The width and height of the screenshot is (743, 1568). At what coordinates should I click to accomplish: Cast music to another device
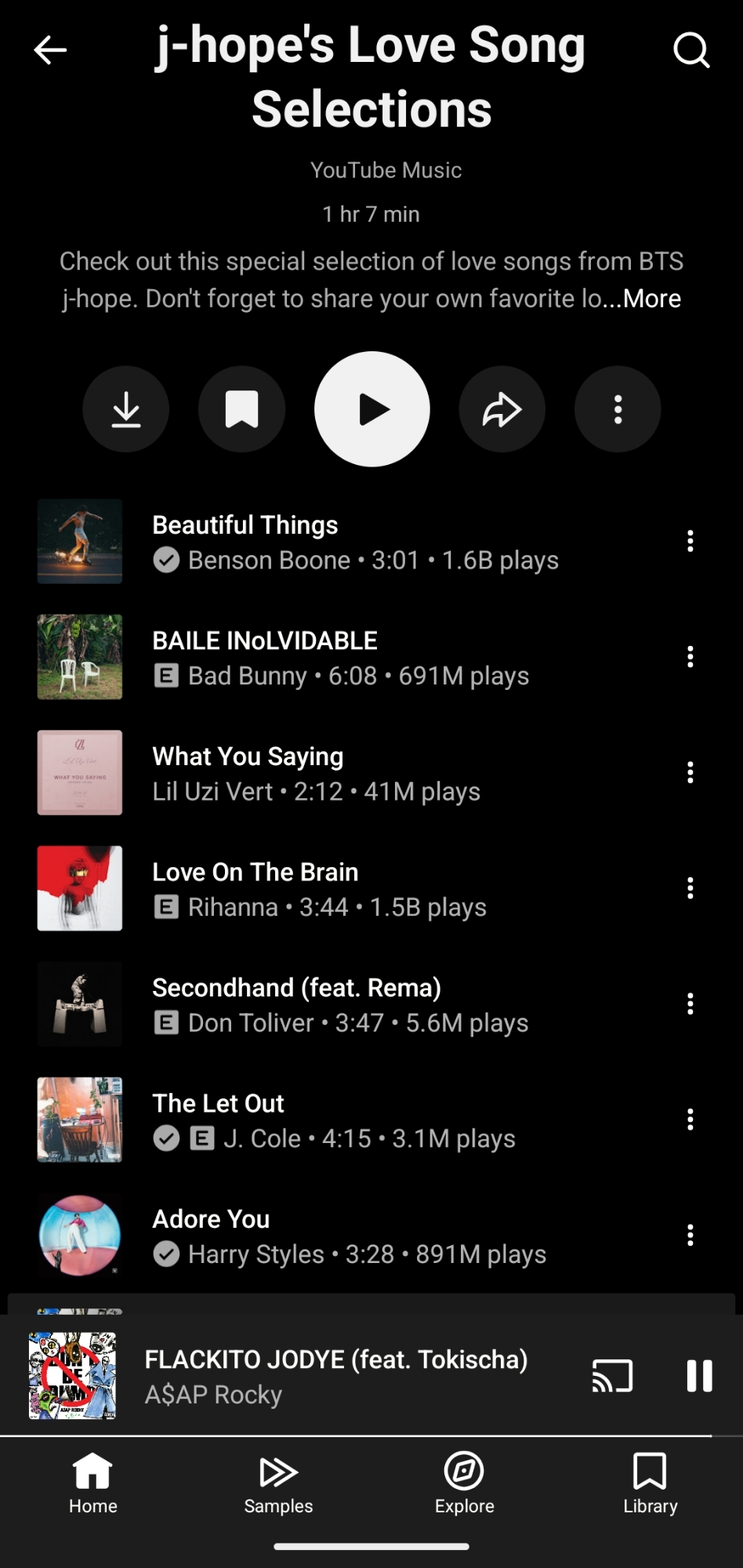pos(612,1376)
